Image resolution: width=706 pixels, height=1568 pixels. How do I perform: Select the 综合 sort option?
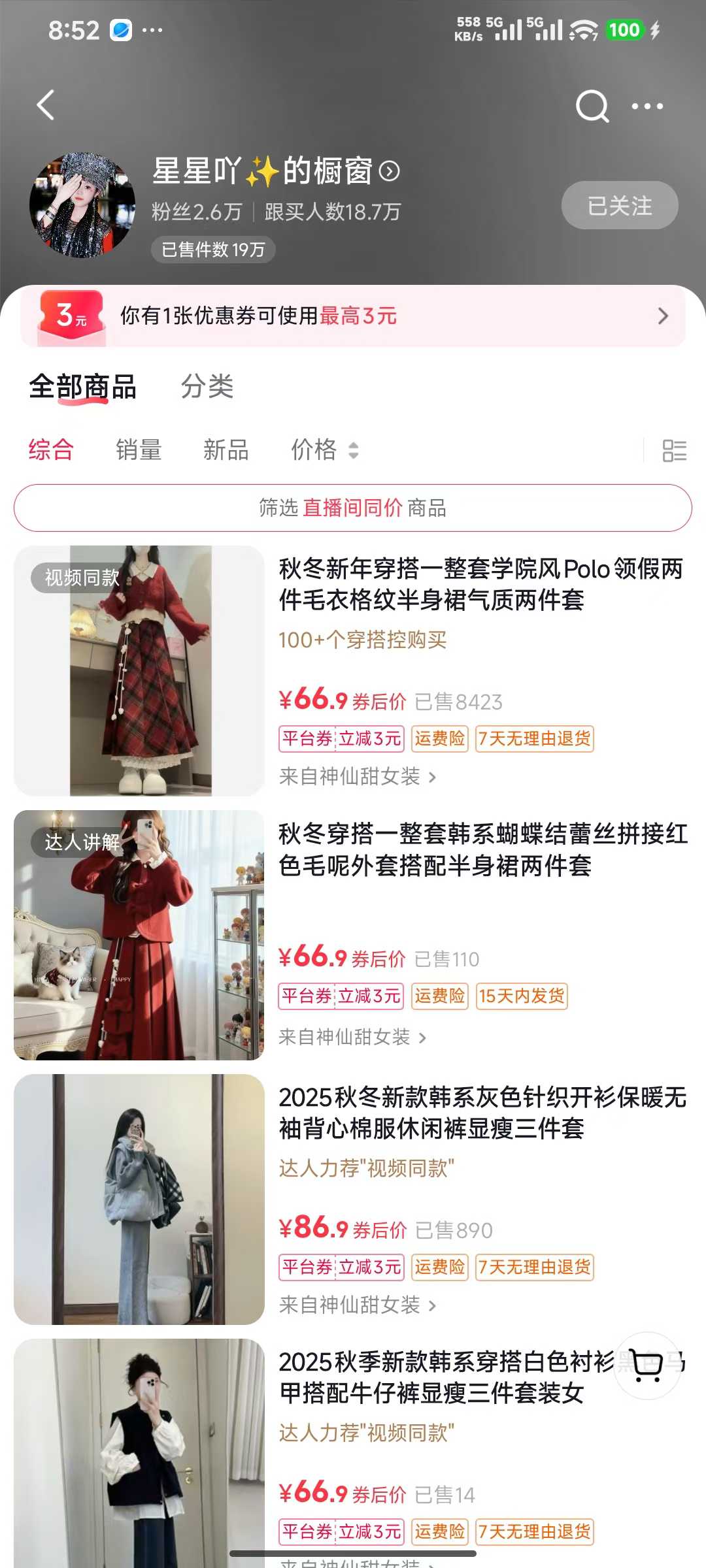tap(51, 450)
